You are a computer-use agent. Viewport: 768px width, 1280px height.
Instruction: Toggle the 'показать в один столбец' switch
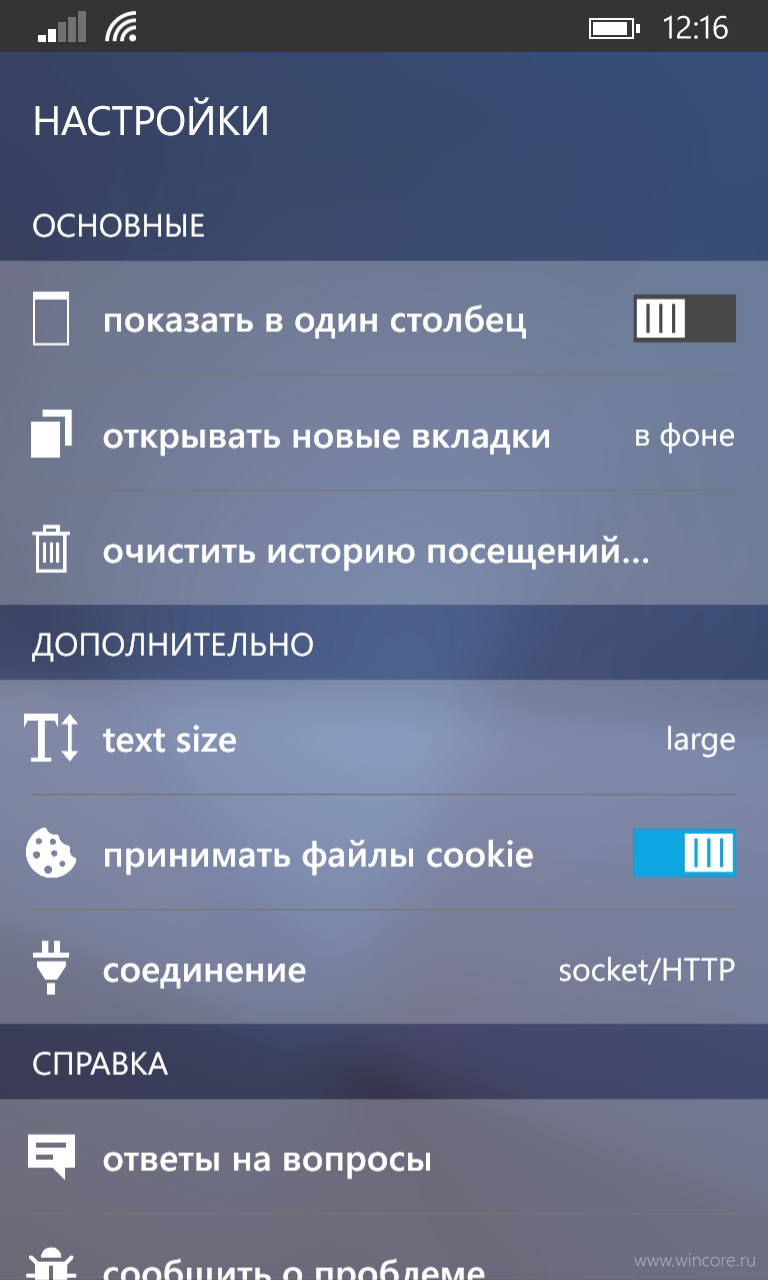(x=684, y=319)
